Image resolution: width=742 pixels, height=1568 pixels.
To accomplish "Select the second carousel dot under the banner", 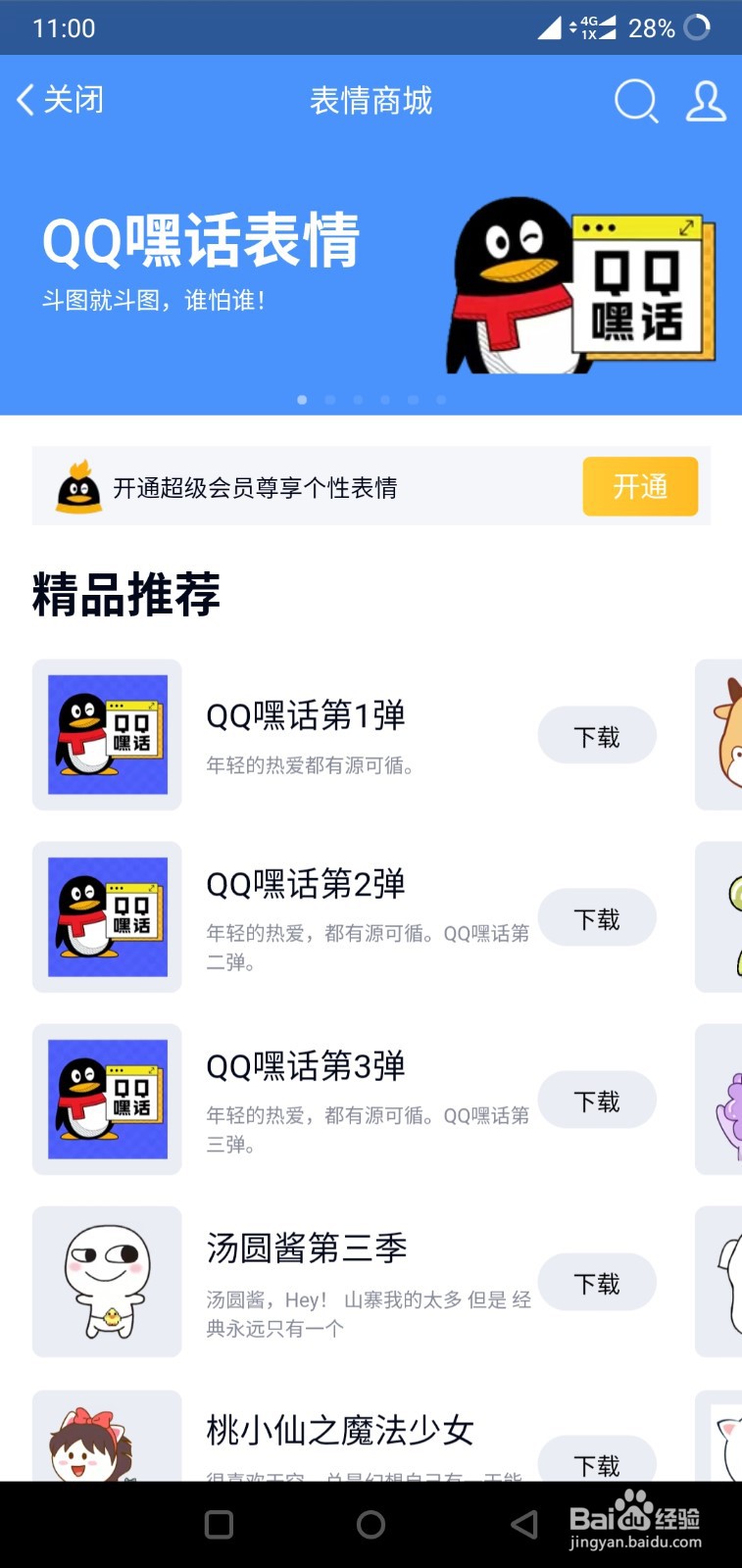I will click(329, 399).
